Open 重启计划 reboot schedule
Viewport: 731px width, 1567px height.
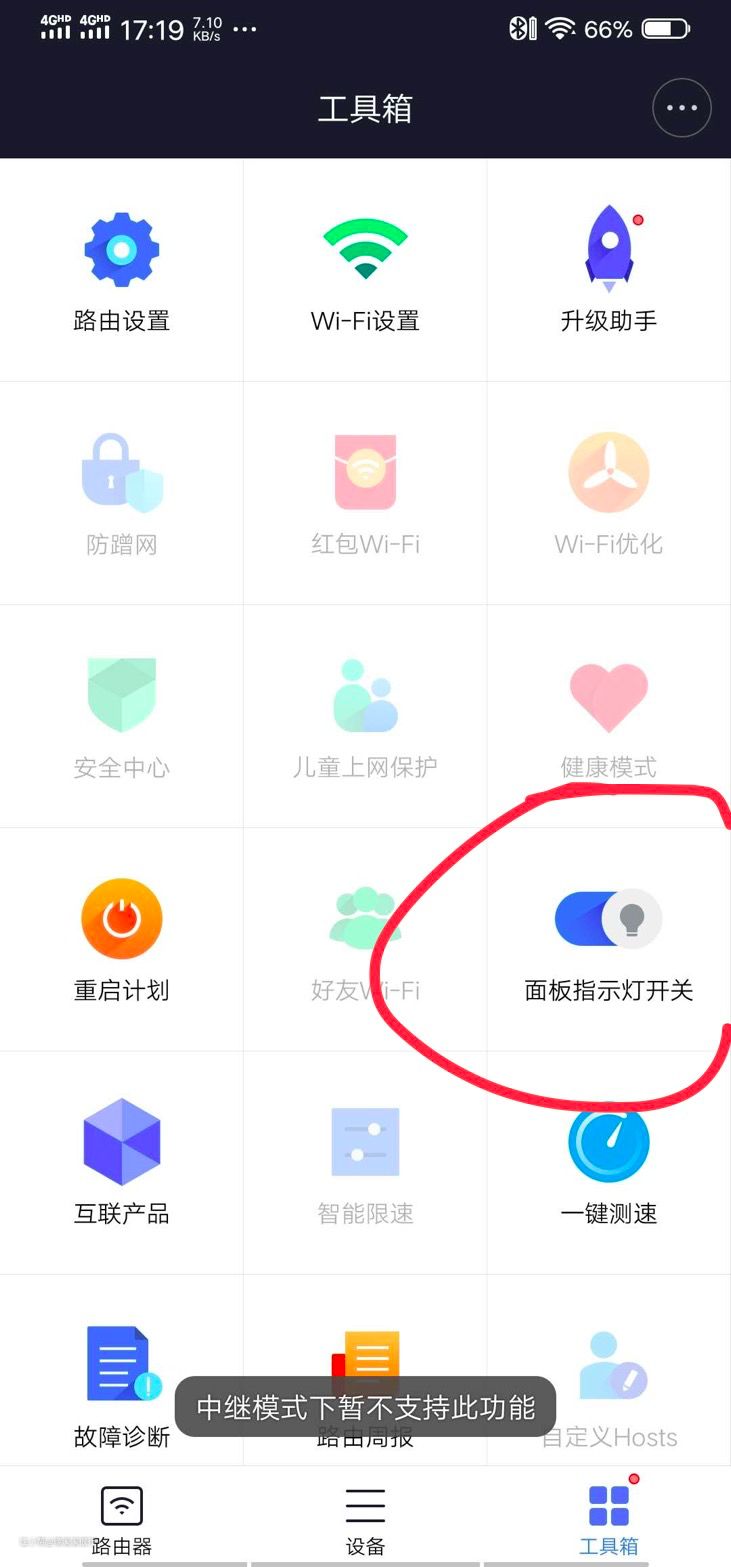click(121, 939)
